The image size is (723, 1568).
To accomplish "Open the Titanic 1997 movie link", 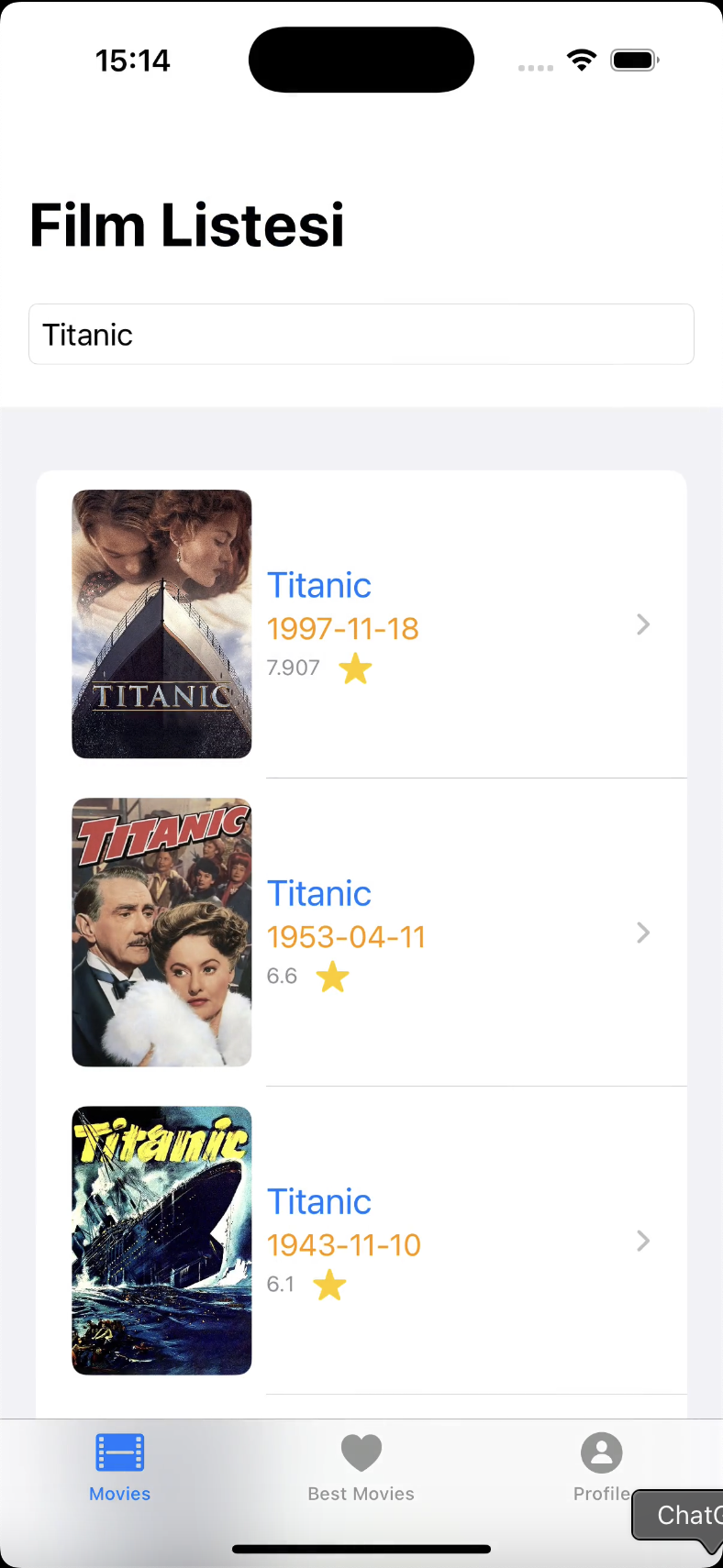I will point(318,585).
